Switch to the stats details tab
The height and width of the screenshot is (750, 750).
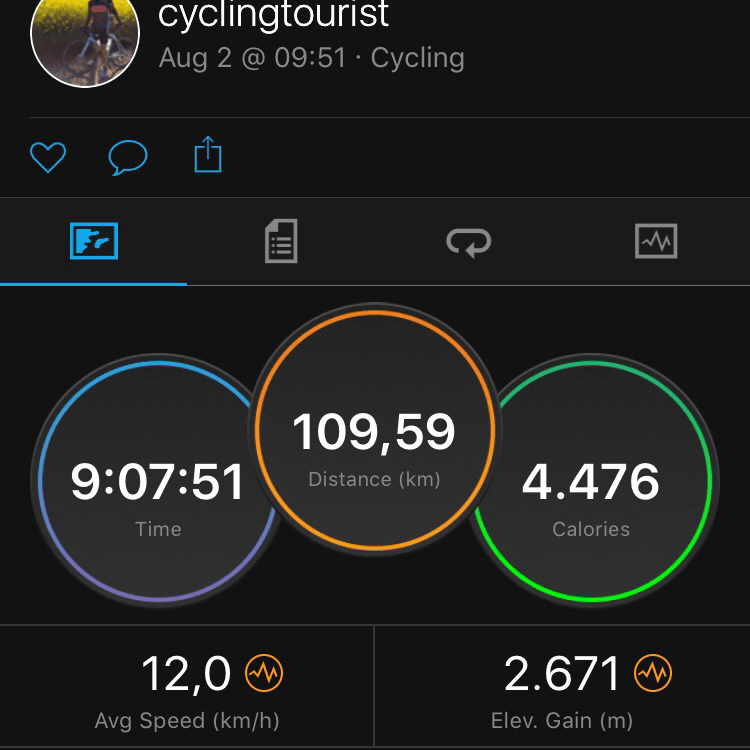tap(281, 241)
